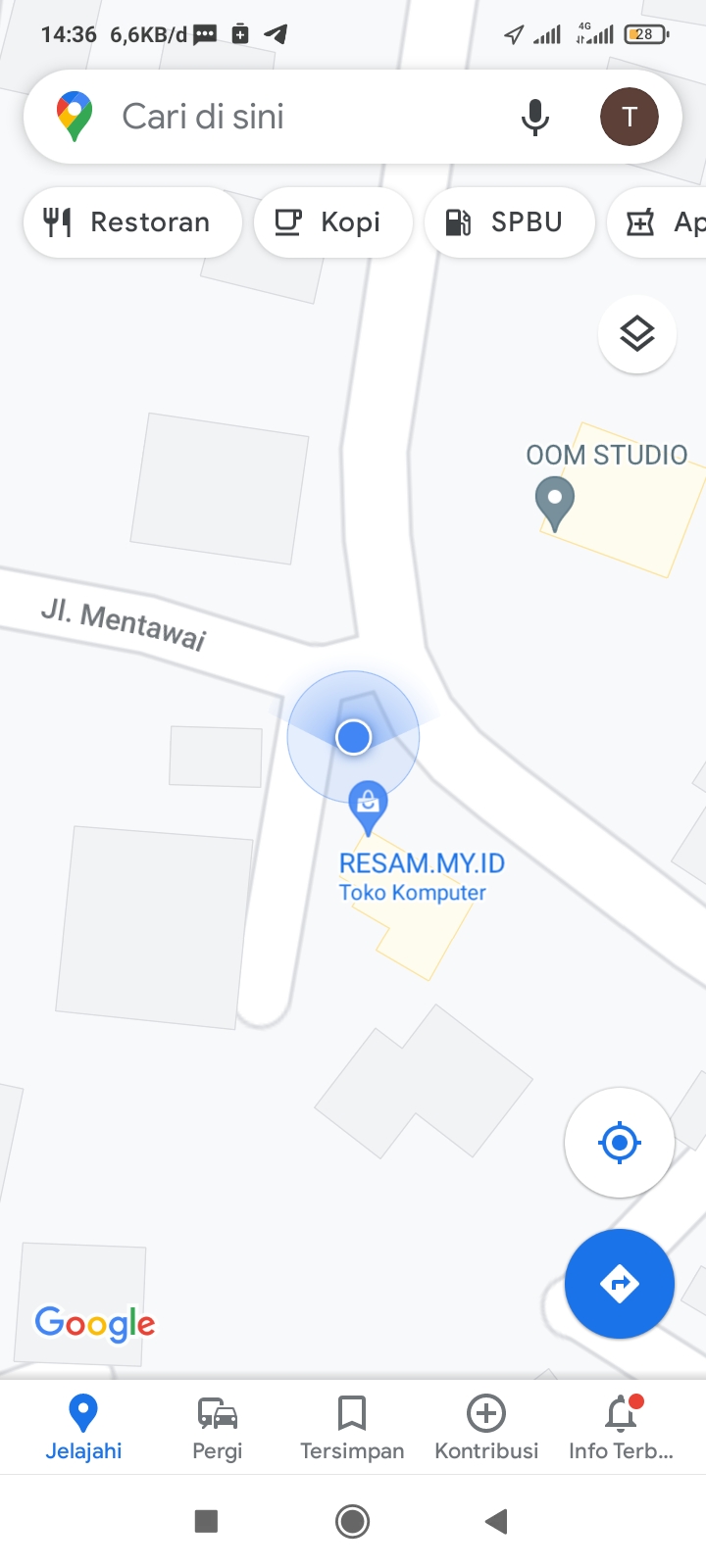Switch to the Tersimpan tab

(352, 1427)
